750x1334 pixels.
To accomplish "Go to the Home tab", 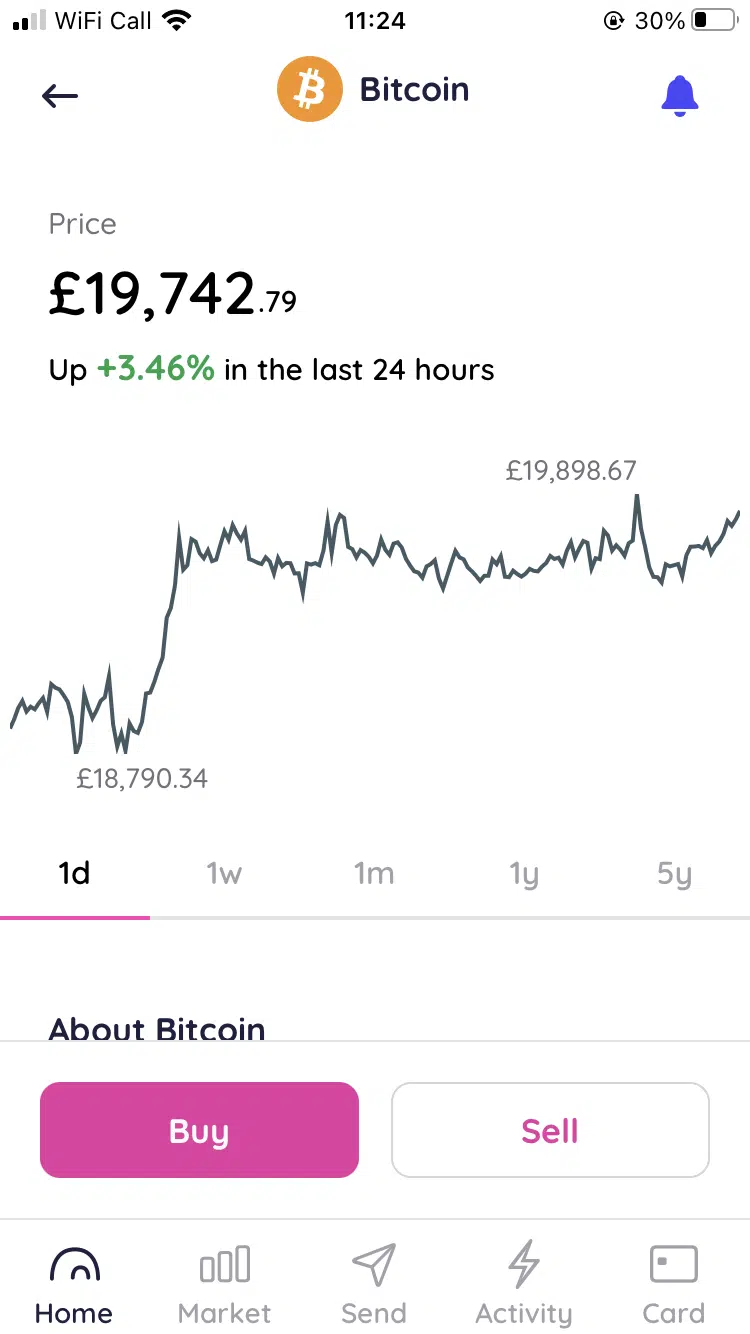I will click(74, 1284).
